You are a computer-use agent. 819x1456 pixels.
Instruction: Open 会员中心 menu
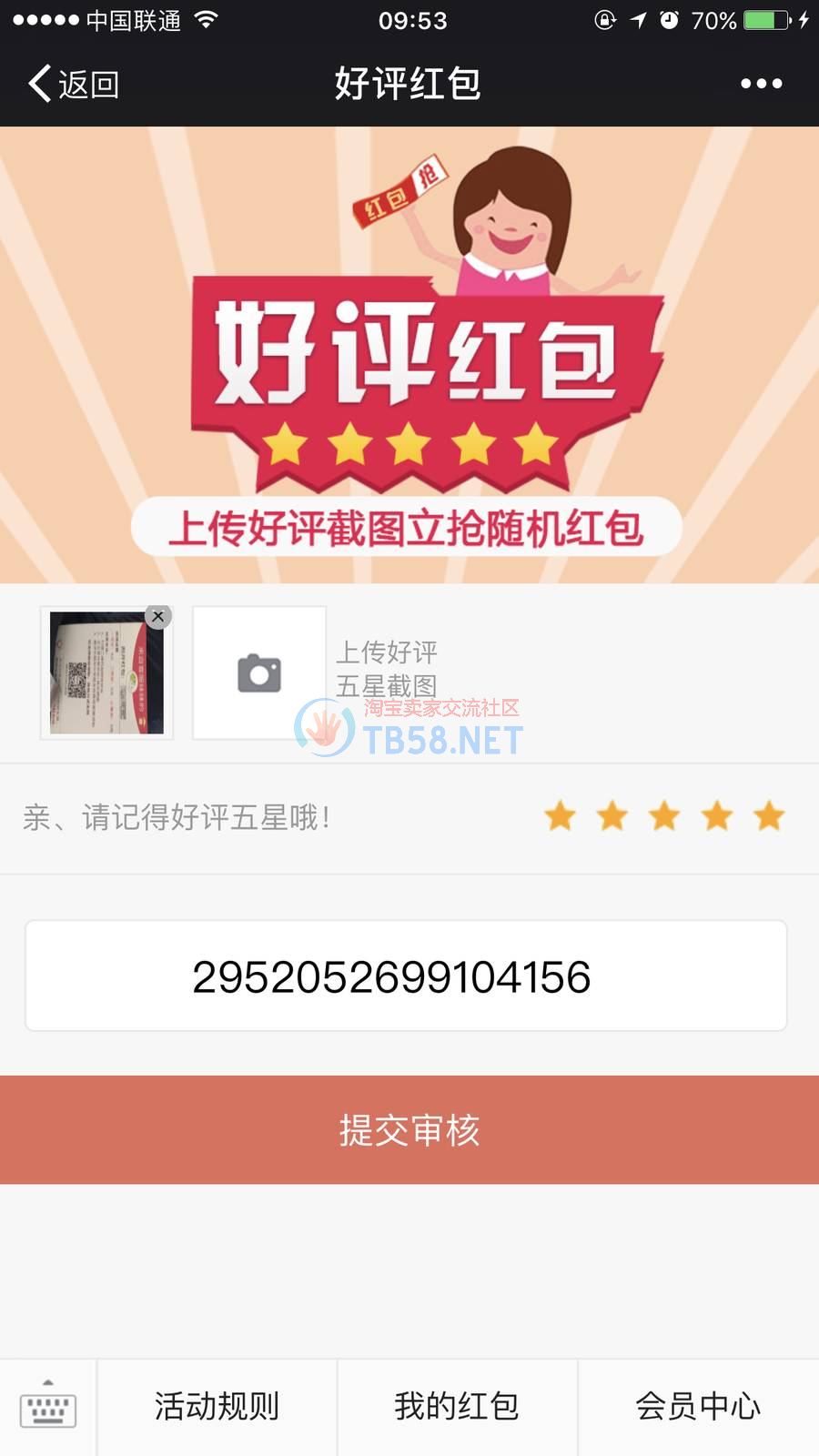pyautogui.click(x=698, y=1407)
